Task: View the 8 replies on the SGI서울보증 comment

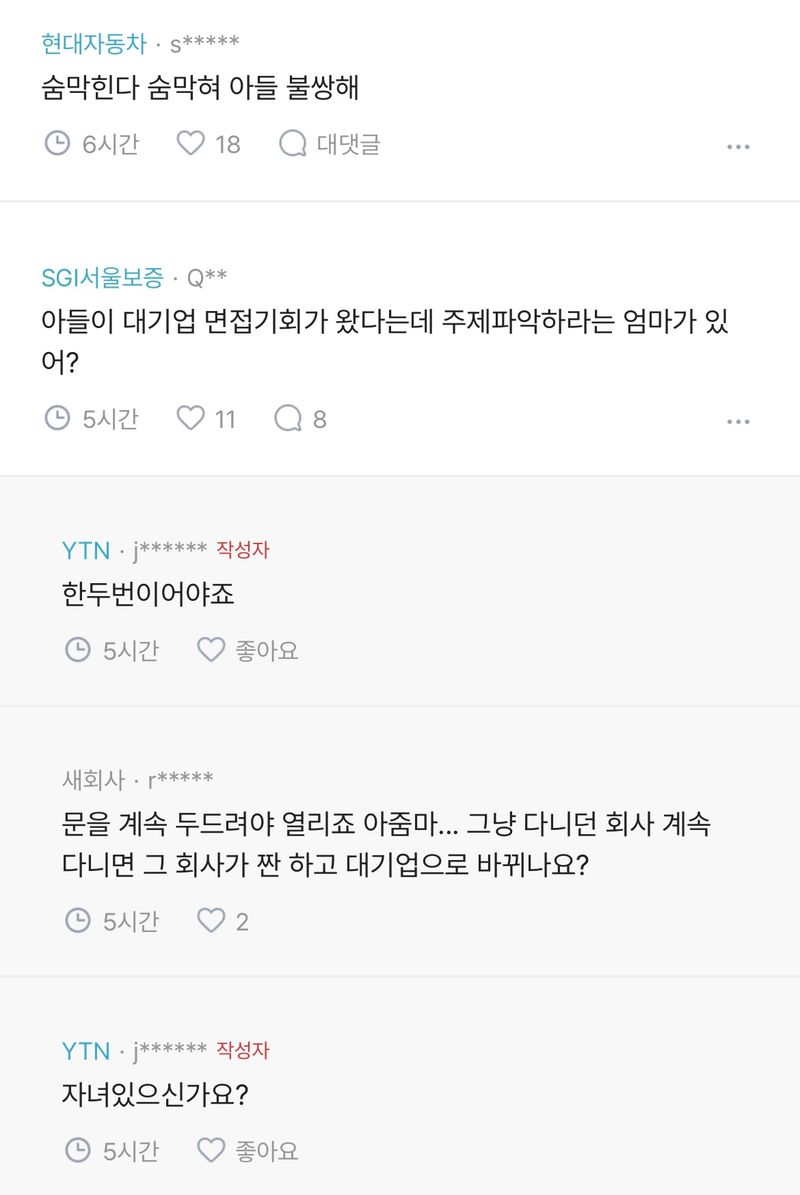Action: (301, 418)
